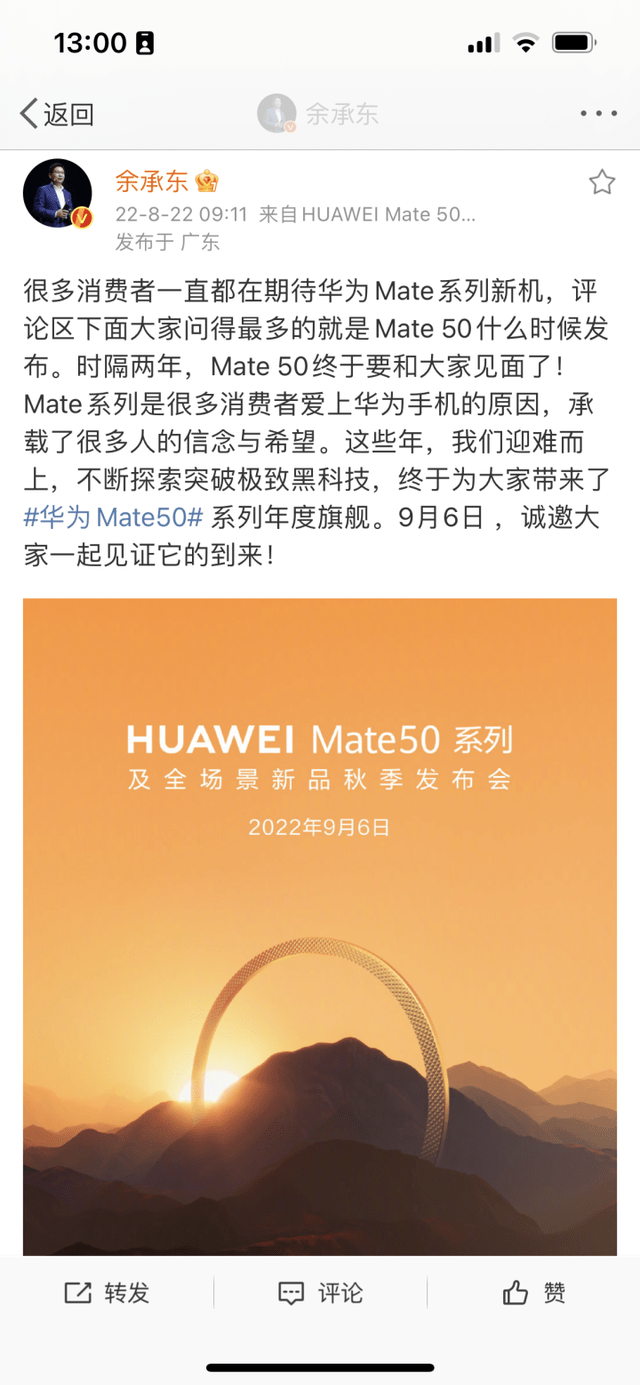This screenshot has width=640, height=1385.
Task: Favorite this post with the star icon
Action: click(x=601, y=182)
